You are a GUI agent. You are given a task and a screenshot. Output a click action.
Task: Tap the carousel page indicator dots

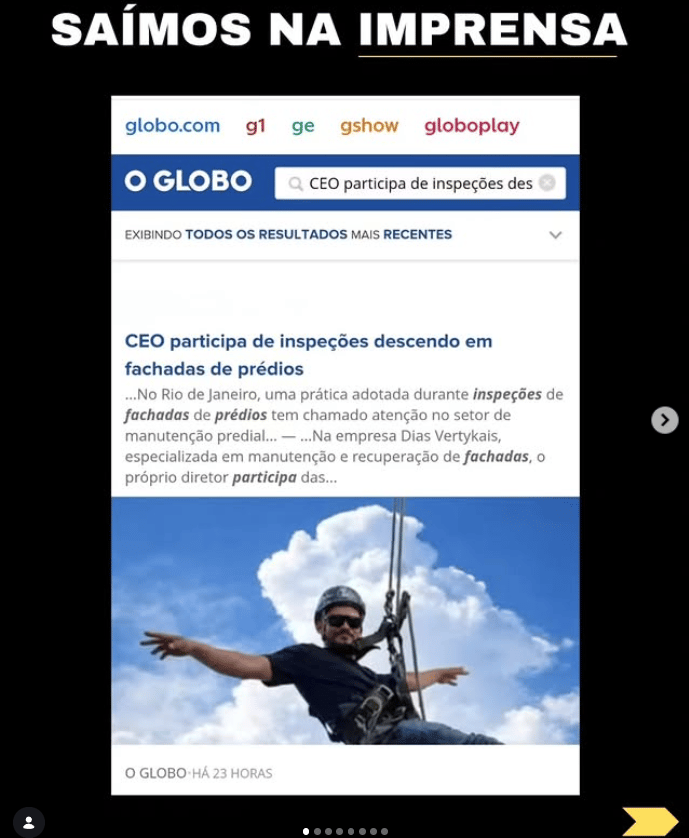pos(345,832)
